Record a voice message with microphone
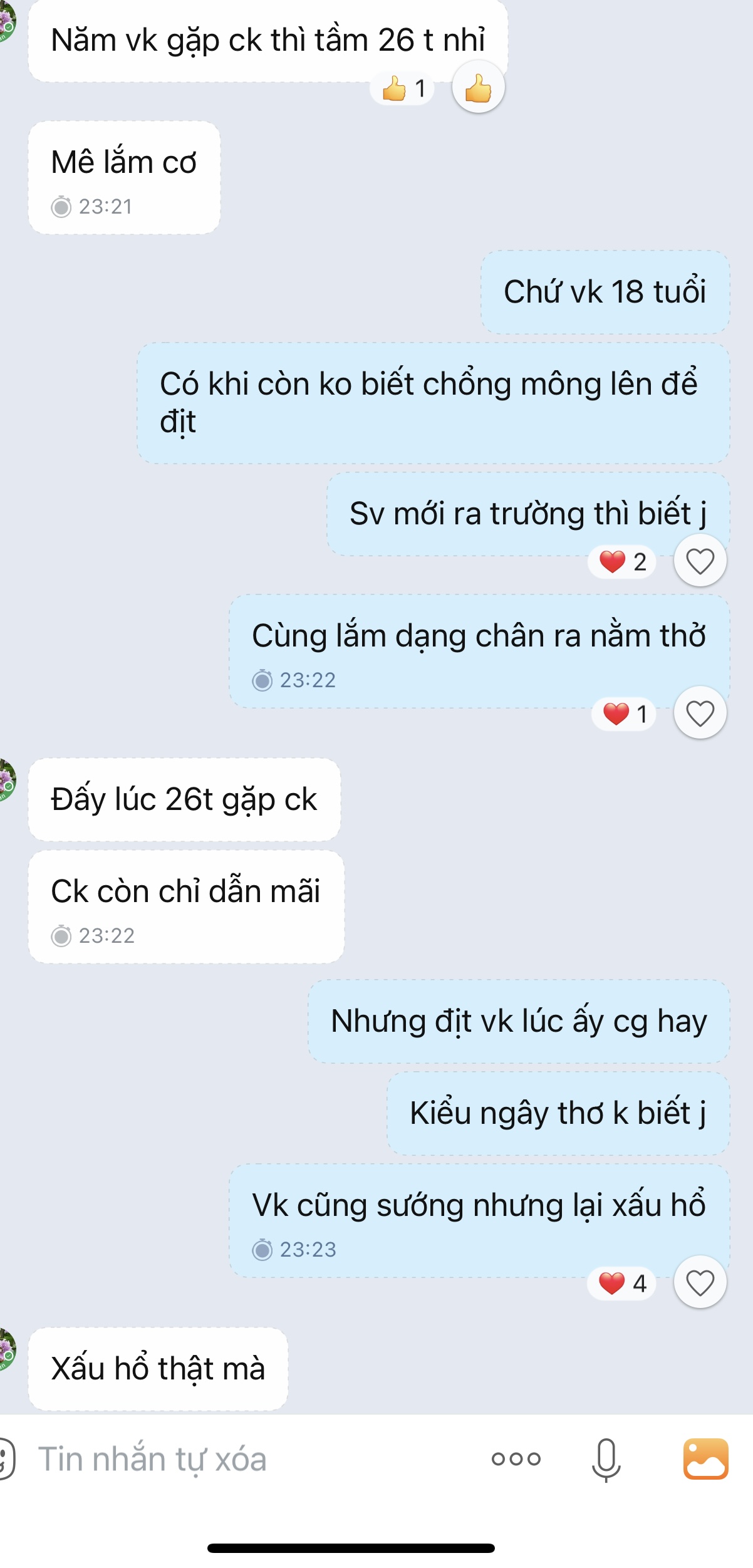 (x=606, y=1459)
